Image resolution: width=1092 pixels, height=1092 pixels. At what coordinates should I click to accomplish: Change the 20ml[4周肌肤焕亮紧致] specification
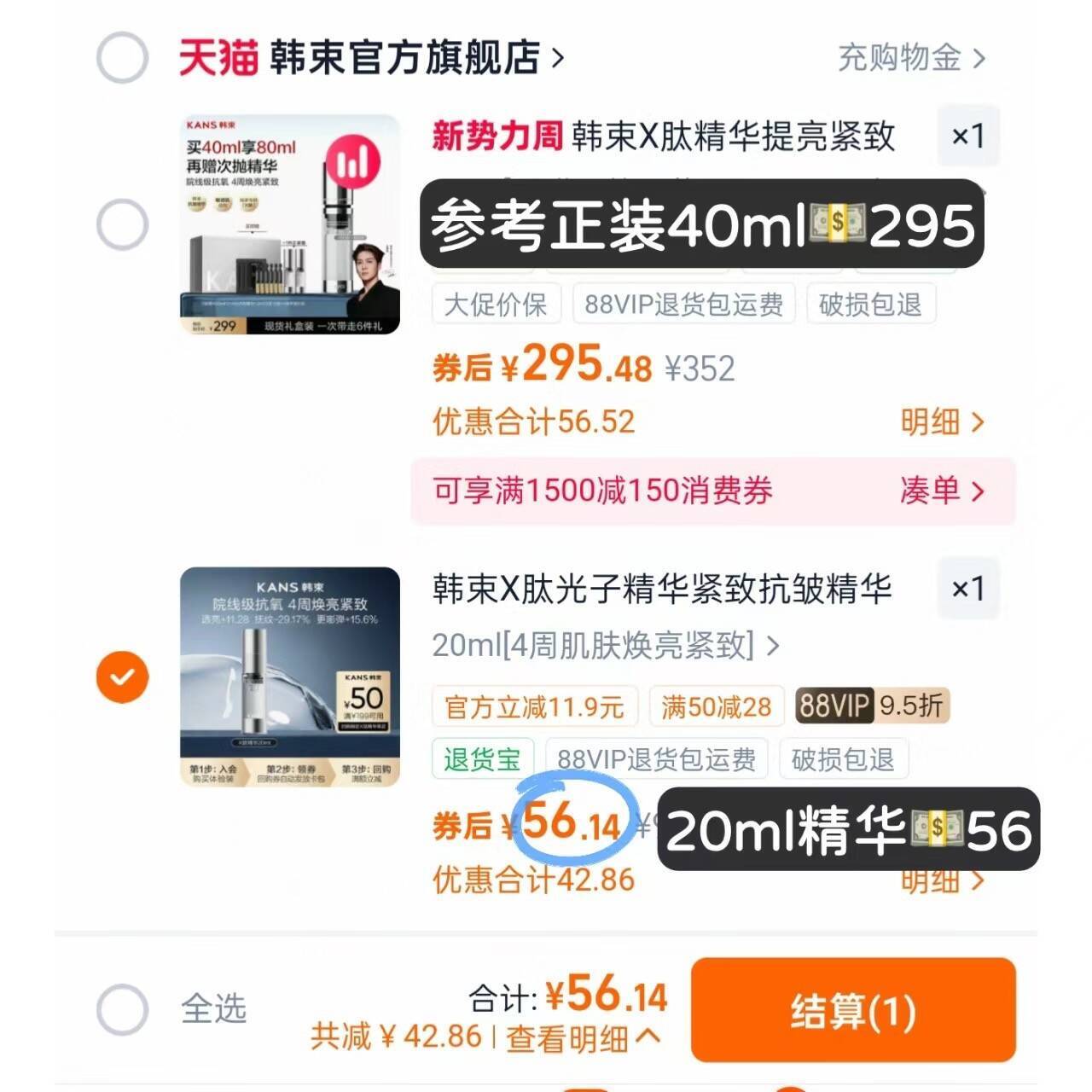click(605, 646)
